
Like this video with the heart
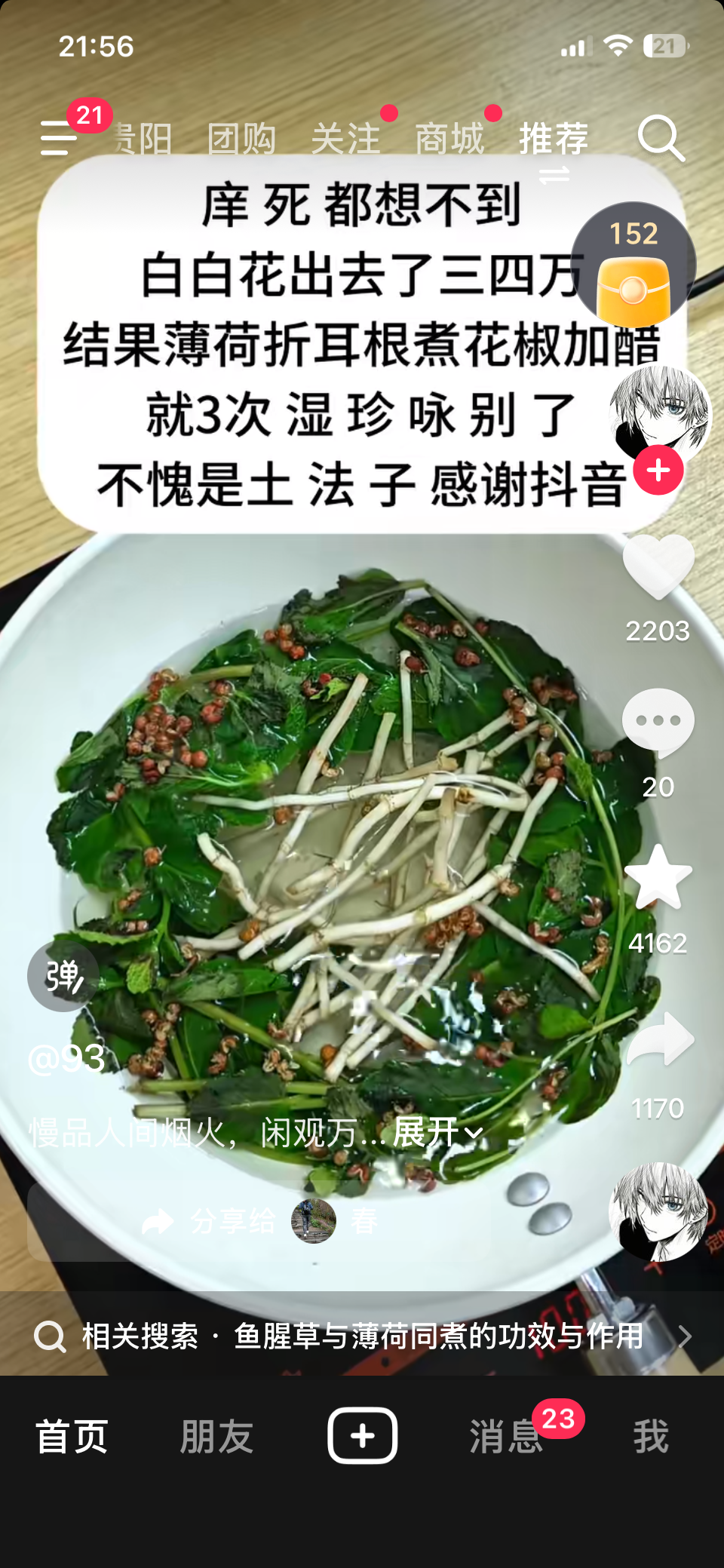coord(658,566)
